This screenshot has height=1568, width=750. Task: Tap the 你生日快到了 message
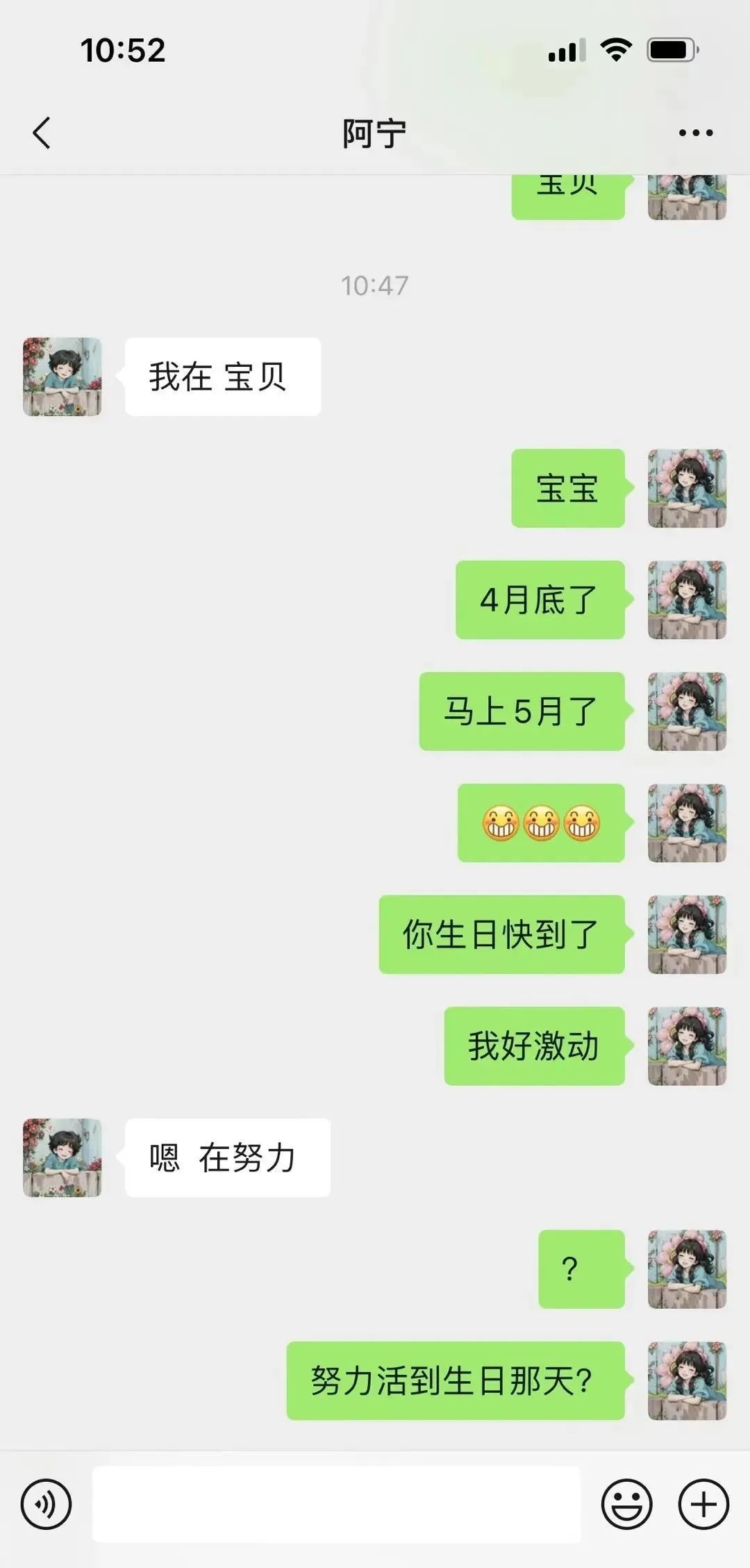pos(501,934)
